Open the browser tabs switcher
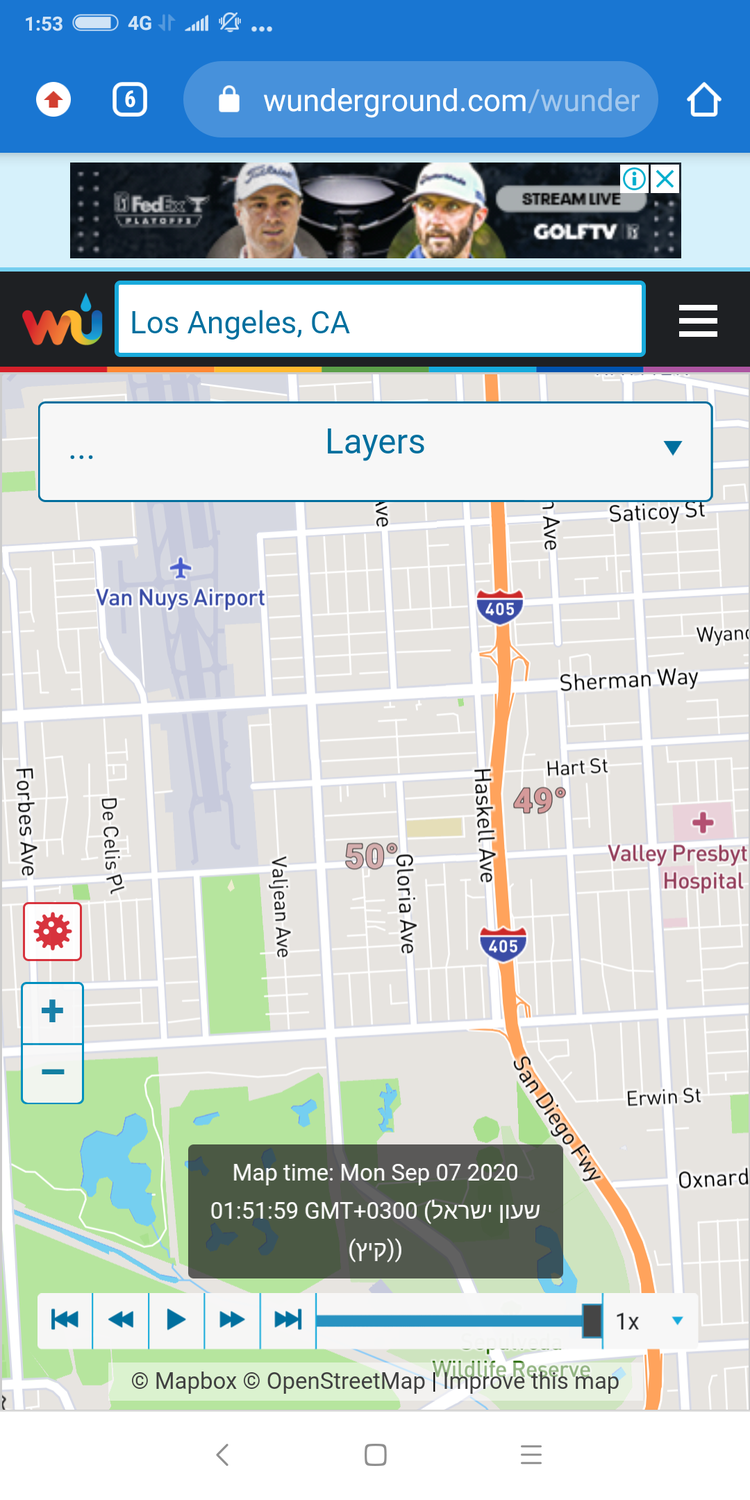This screenshot has height=1500, width=750. (x=130, y=100)
